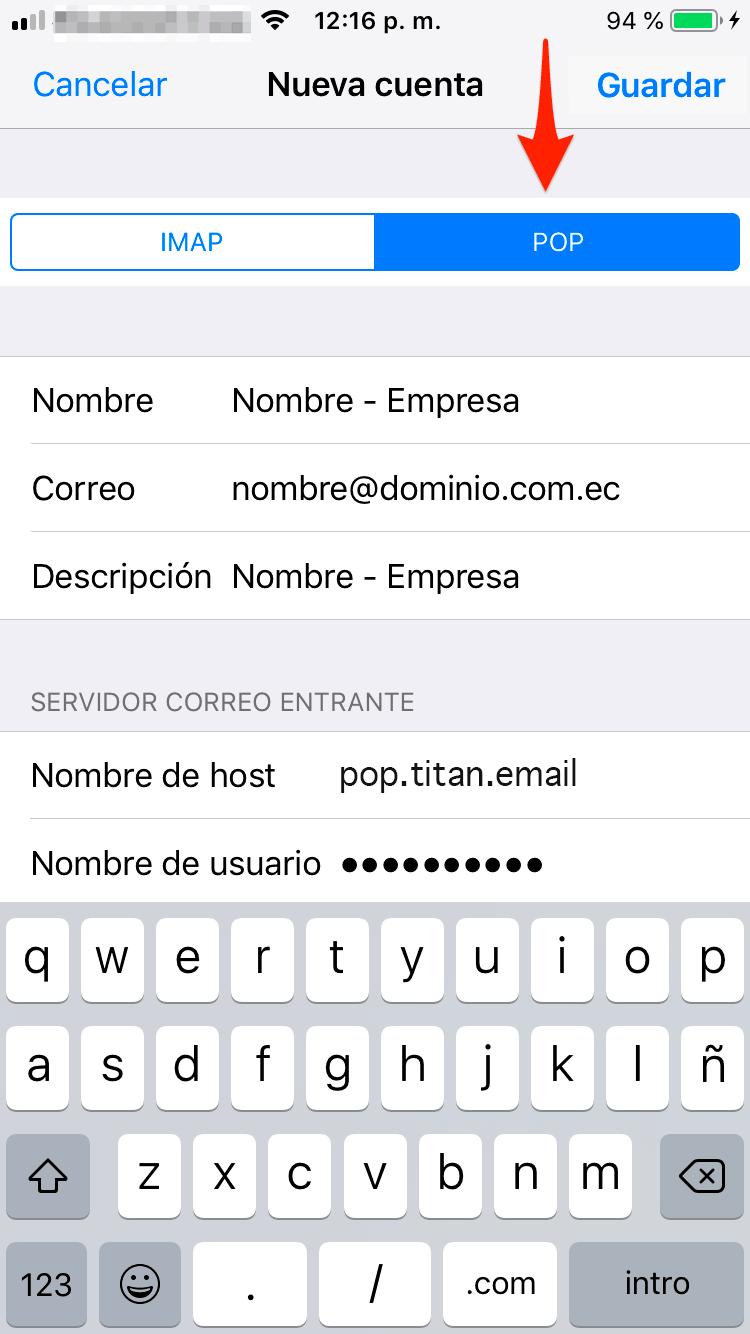Tap the Shift key on the keyboard
This screenshot has width=750, height=1334.
(x=47, y=1177)
